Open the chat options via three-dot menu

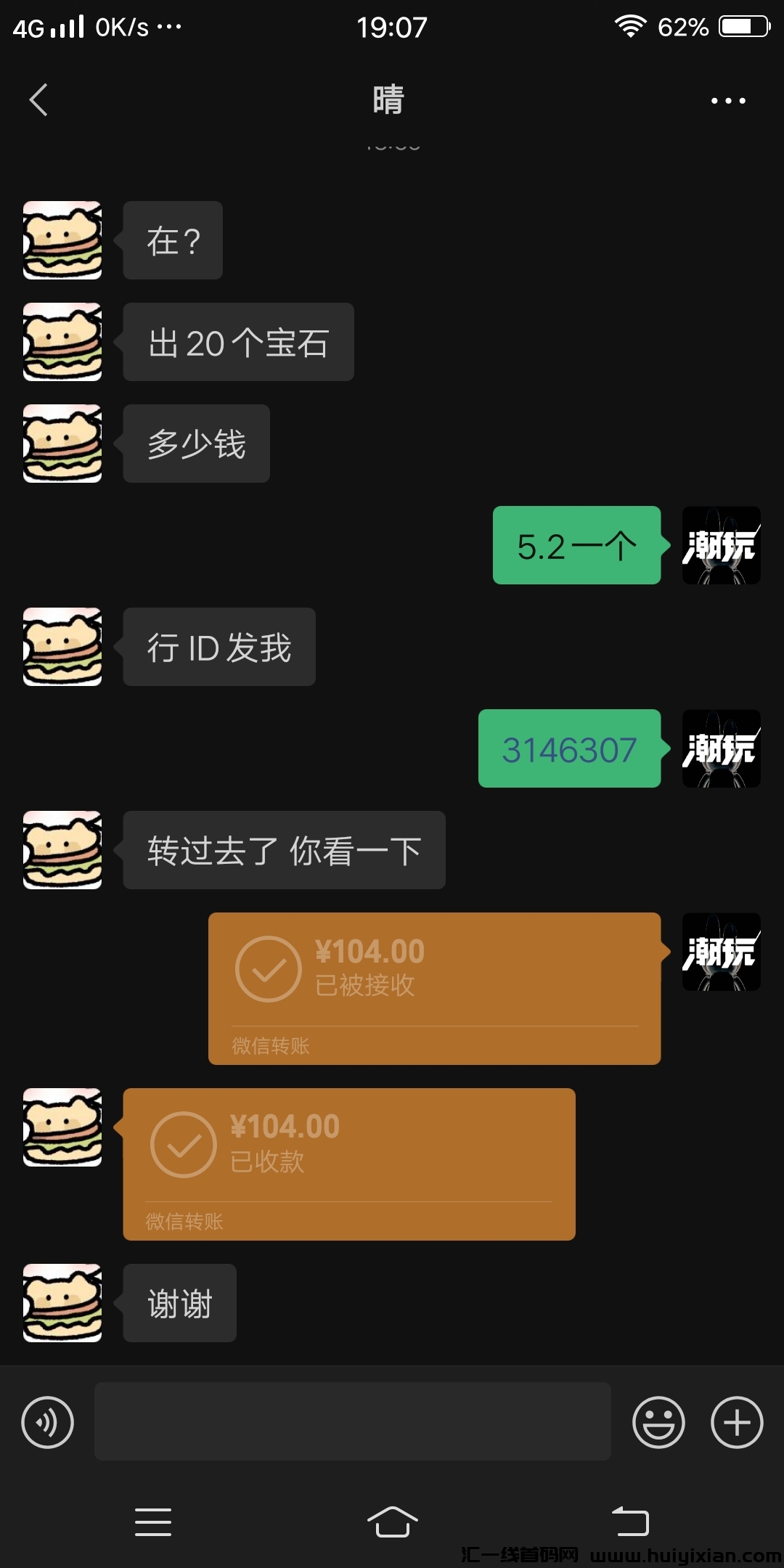(x=729, y=99)
